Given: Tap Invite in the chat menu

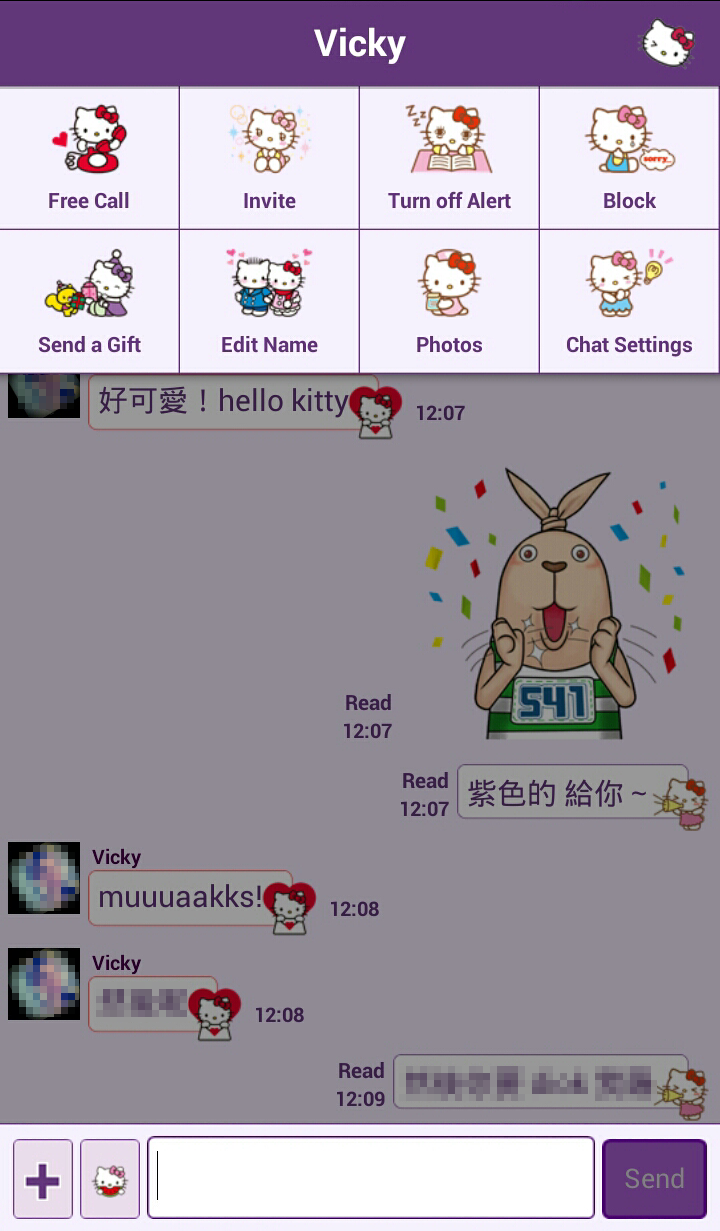Looking at the screenshot, I should [269, 158].
